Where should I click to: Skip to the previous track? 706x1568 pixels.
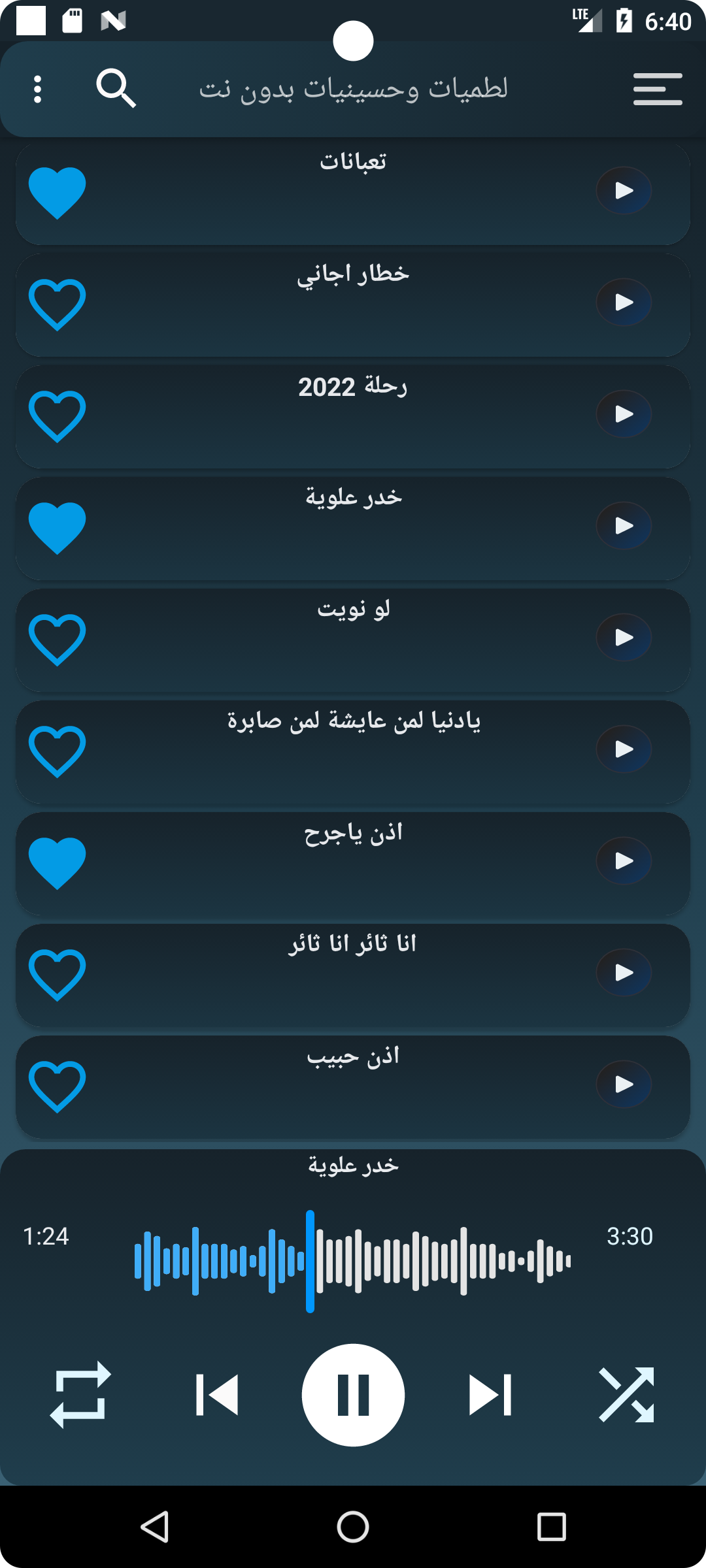(x=217, y=1395)
